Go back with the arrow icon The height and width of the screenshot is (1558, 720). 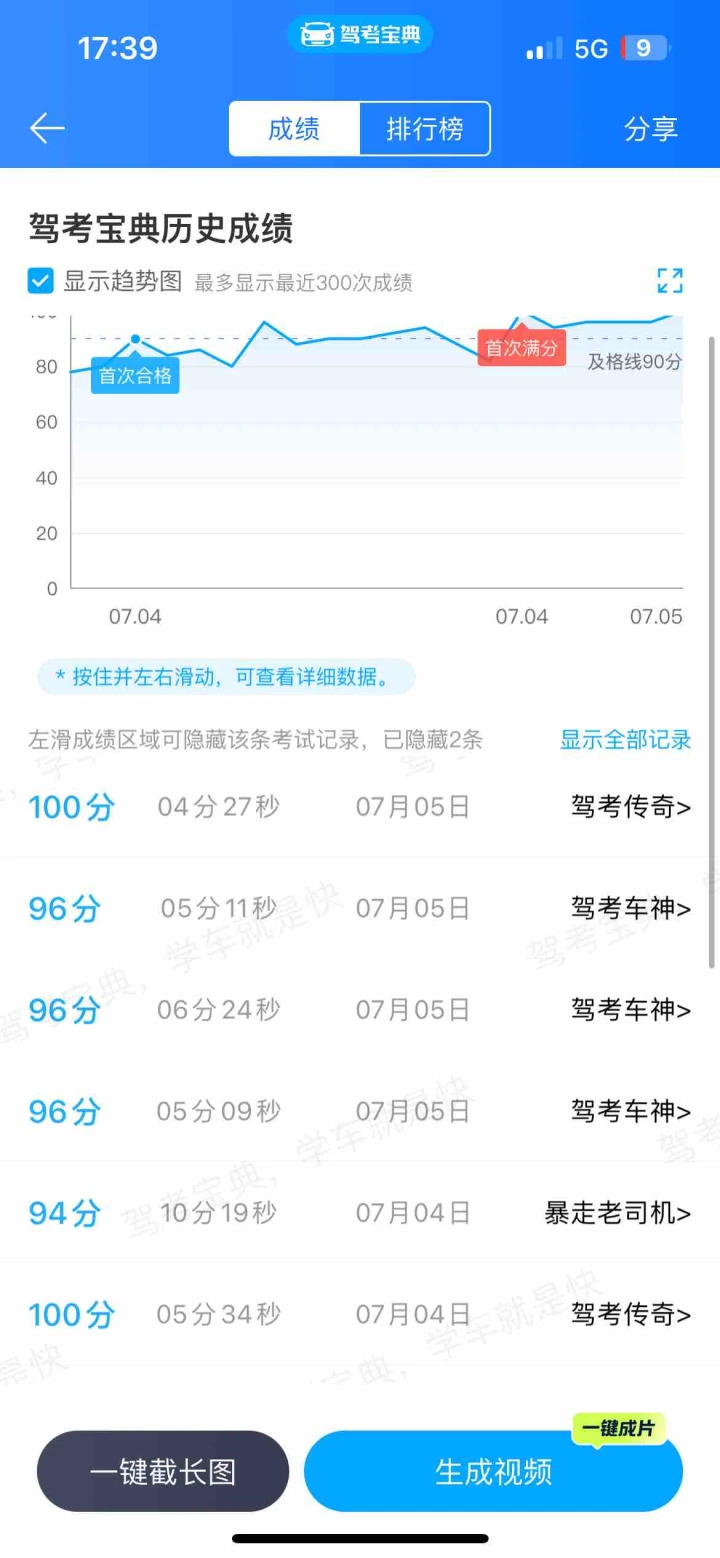(47, 128)
